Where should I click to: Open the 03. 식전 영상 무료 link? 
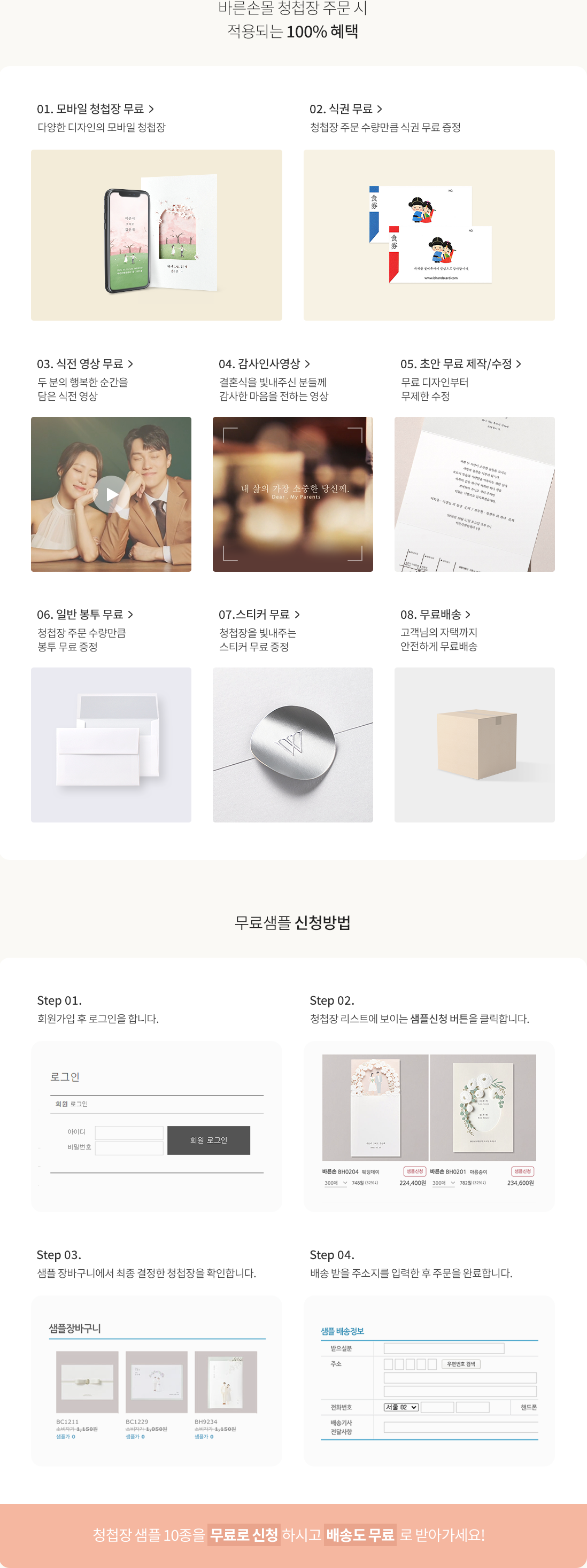[84, 363]
